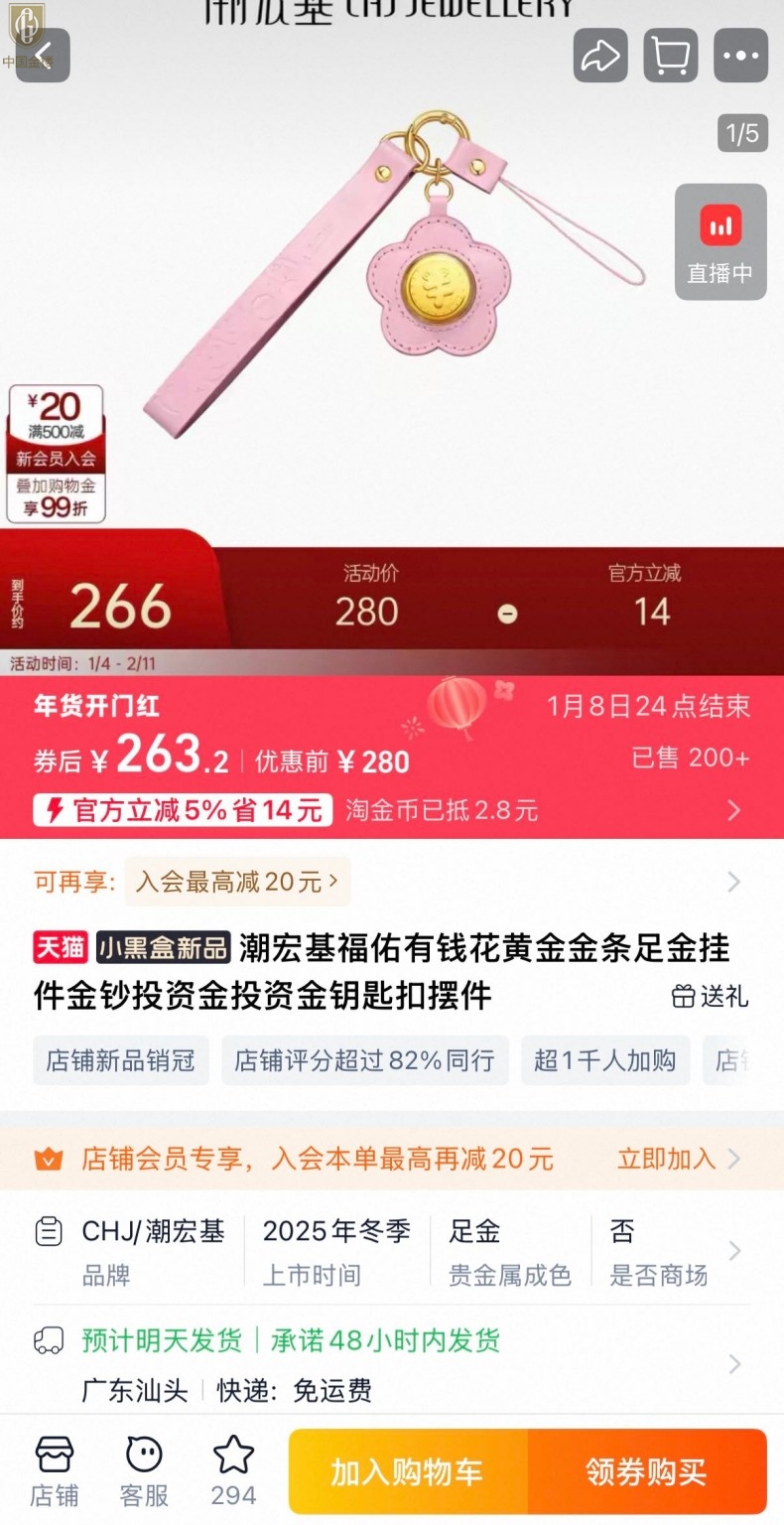Tap 入会最高减20元 coupon chip
This screenshot has height=1525, width=784.
coord(236,882)
